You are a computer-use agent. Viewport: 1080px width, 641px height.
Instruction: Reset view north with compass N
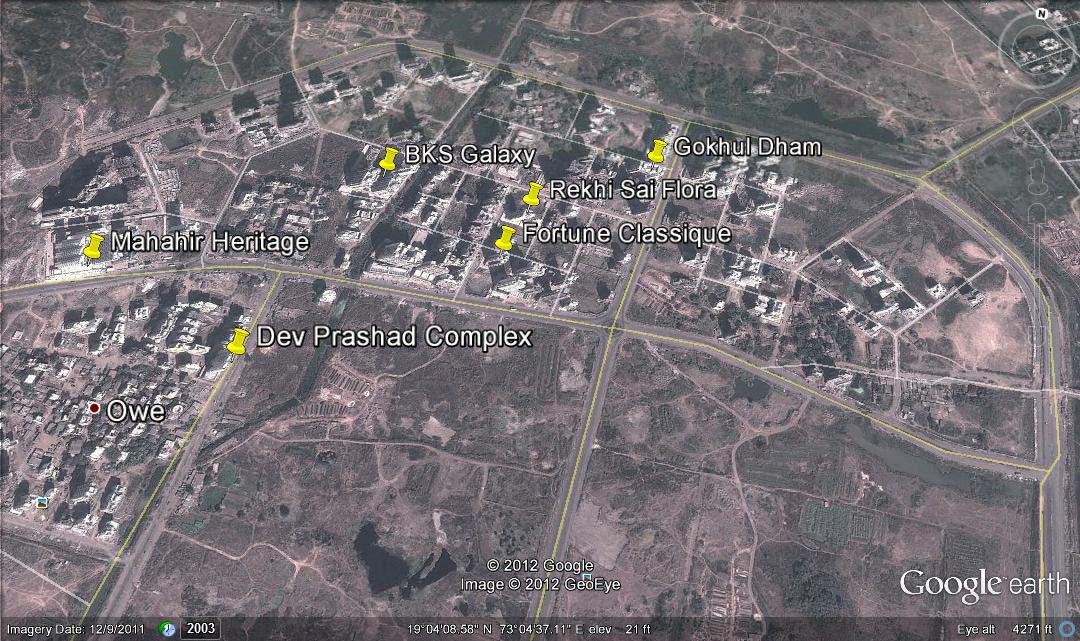1042,14
